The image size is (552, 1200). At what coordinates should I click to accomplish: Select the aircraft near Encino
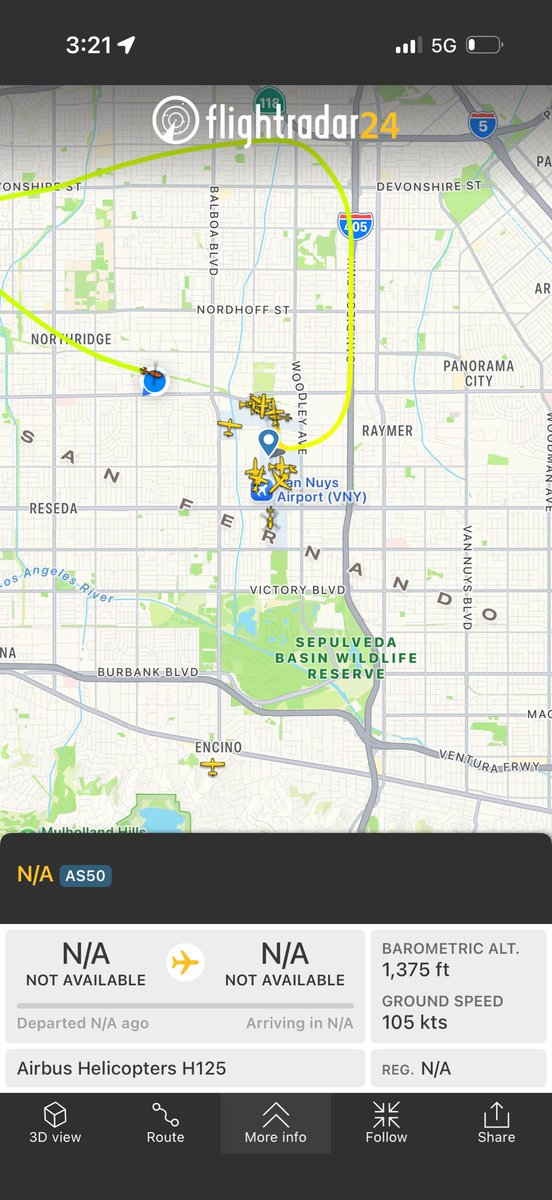pos(212,767)
